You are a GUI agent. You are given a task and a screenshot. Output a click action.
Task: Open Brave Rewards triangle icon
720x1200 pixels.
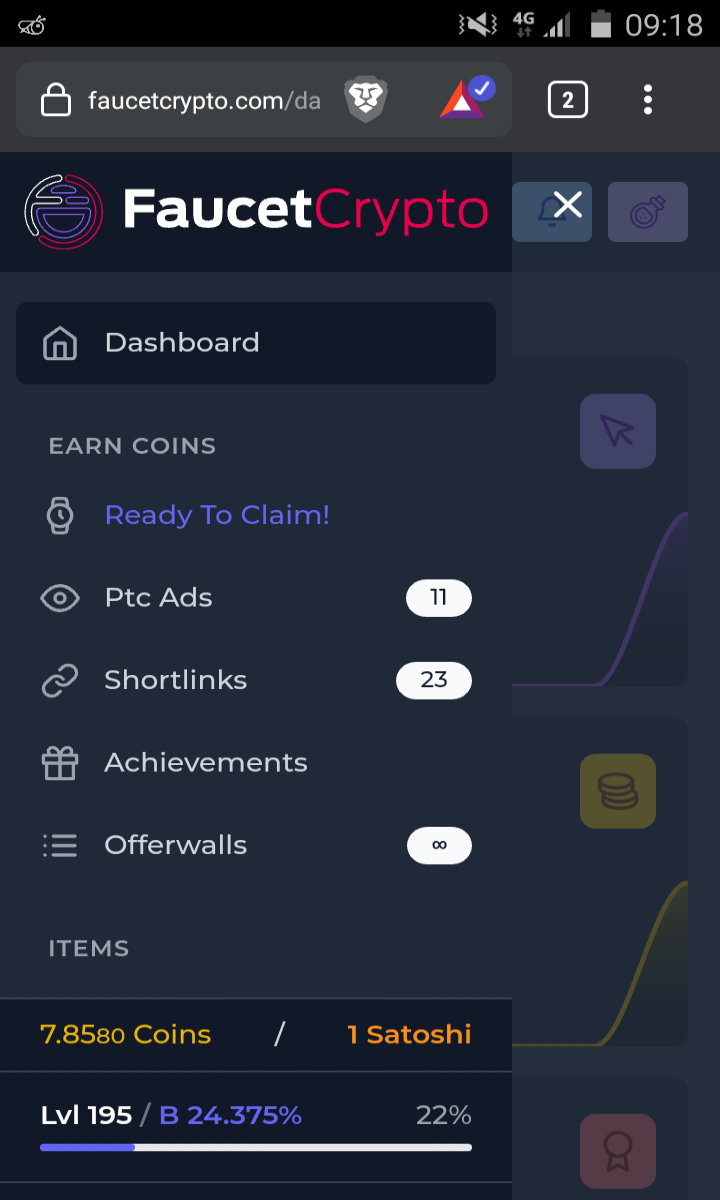pyautogui.click(x=465, y=98)
